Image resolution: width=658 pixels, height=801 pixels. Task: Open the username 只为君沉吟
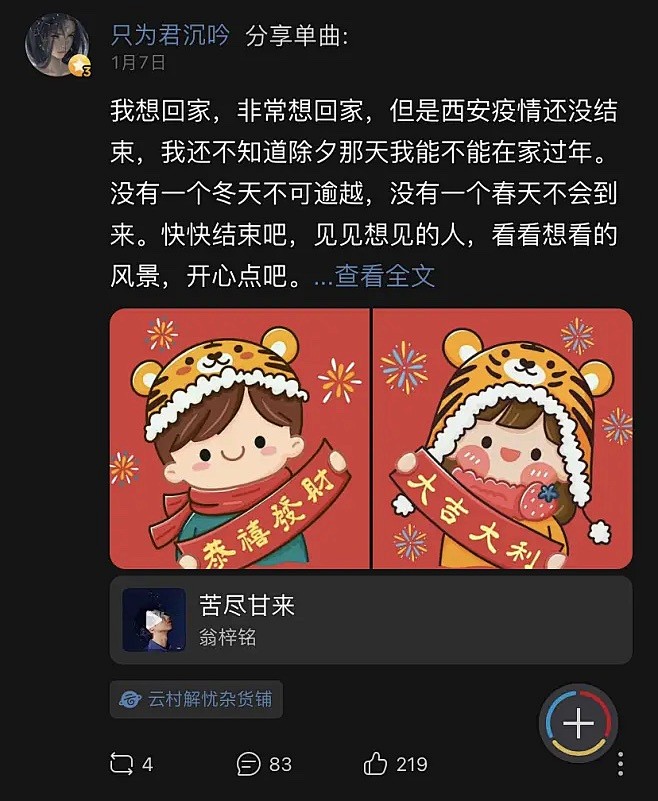[170, 35]
